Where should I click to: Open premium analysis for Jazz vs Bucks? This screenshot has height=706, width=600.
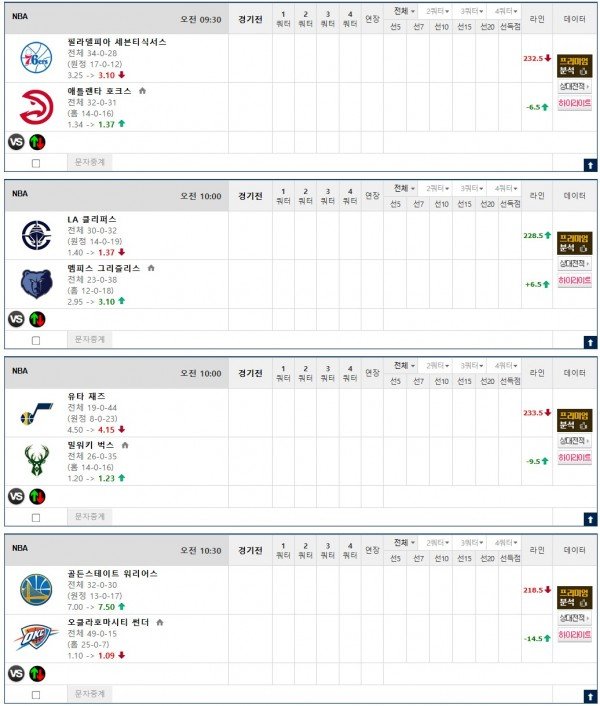[x=574, y=419]
